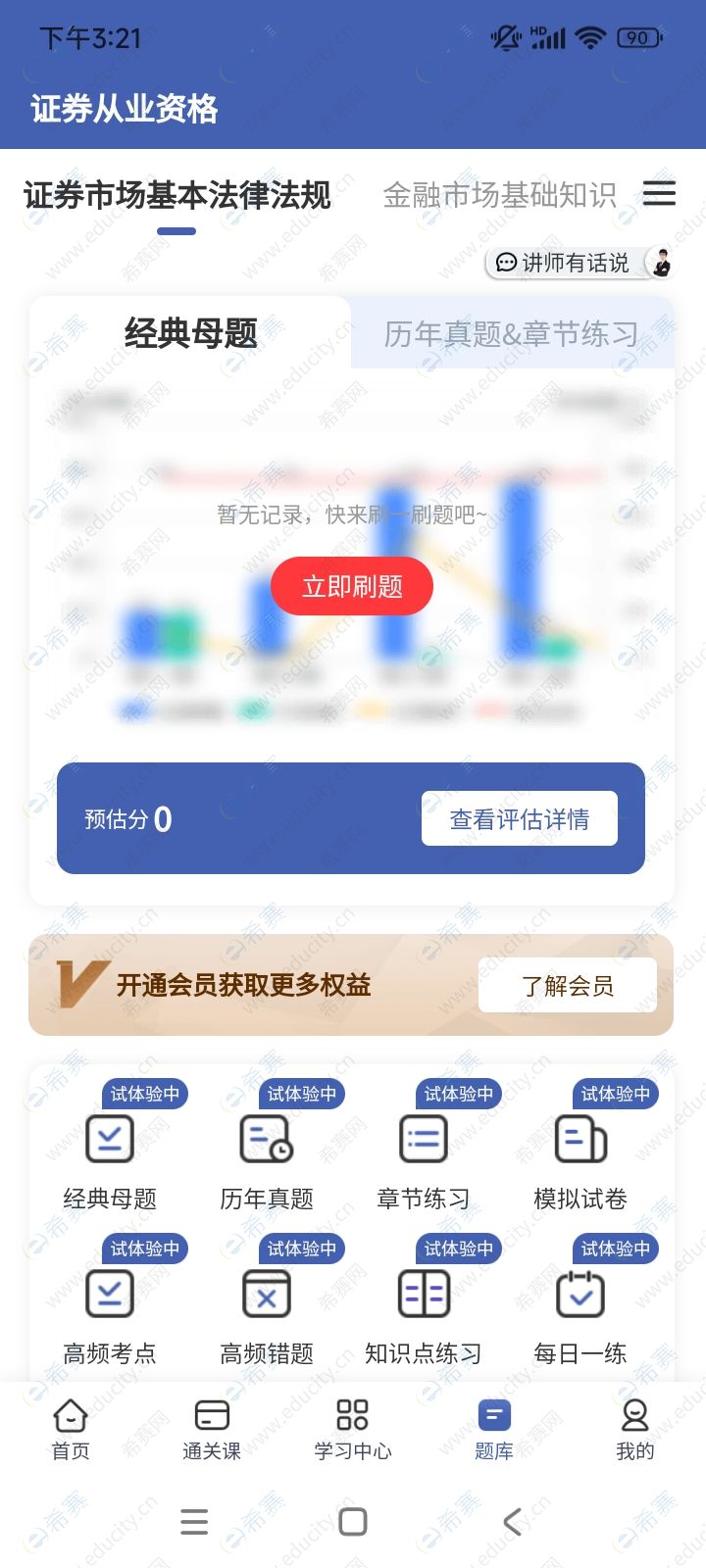Switch to 通关课 tab
Screen dimensions: 706x1568
pyautogui.click(x=212, y=1429)
